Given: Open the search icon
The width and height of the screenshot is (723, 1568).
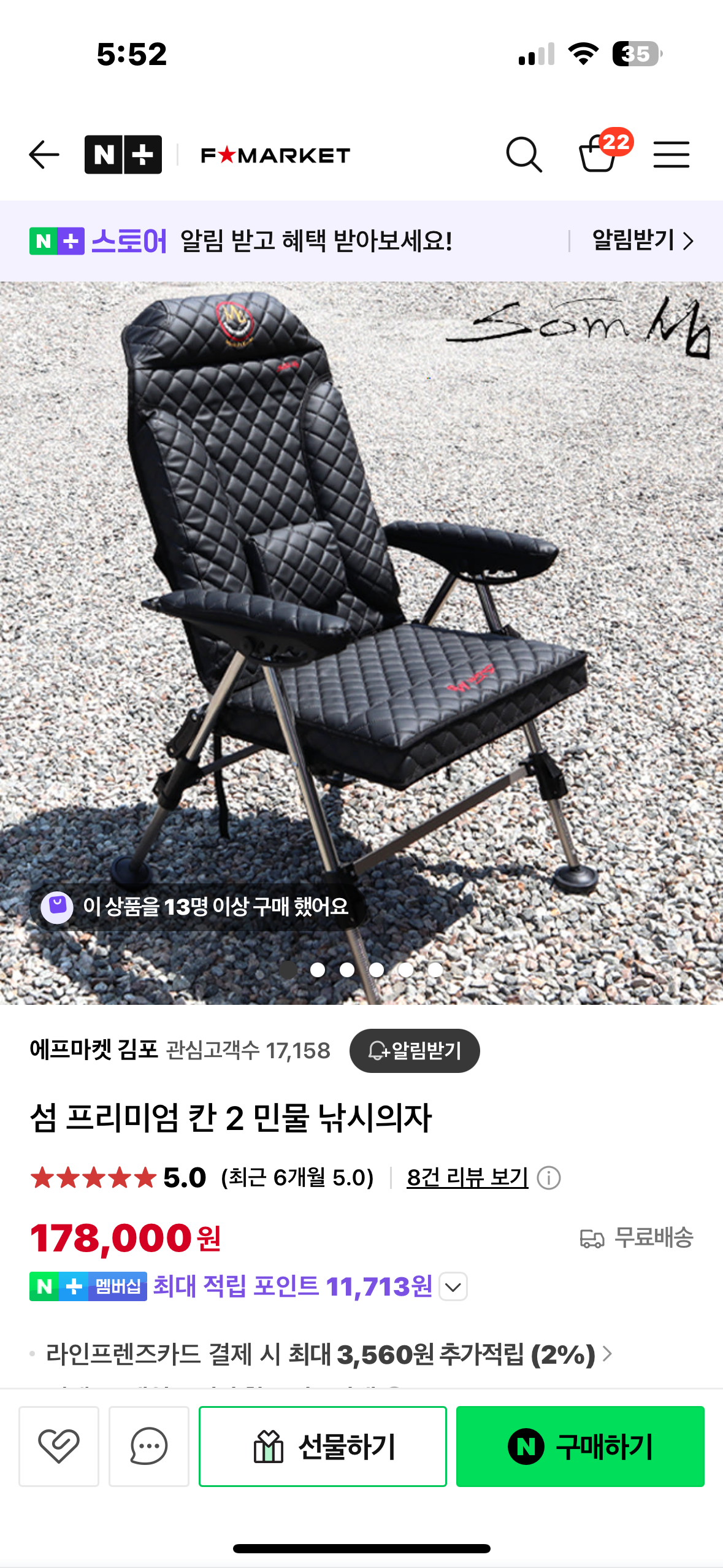Looking at the screenshot, I should [524, 155].
